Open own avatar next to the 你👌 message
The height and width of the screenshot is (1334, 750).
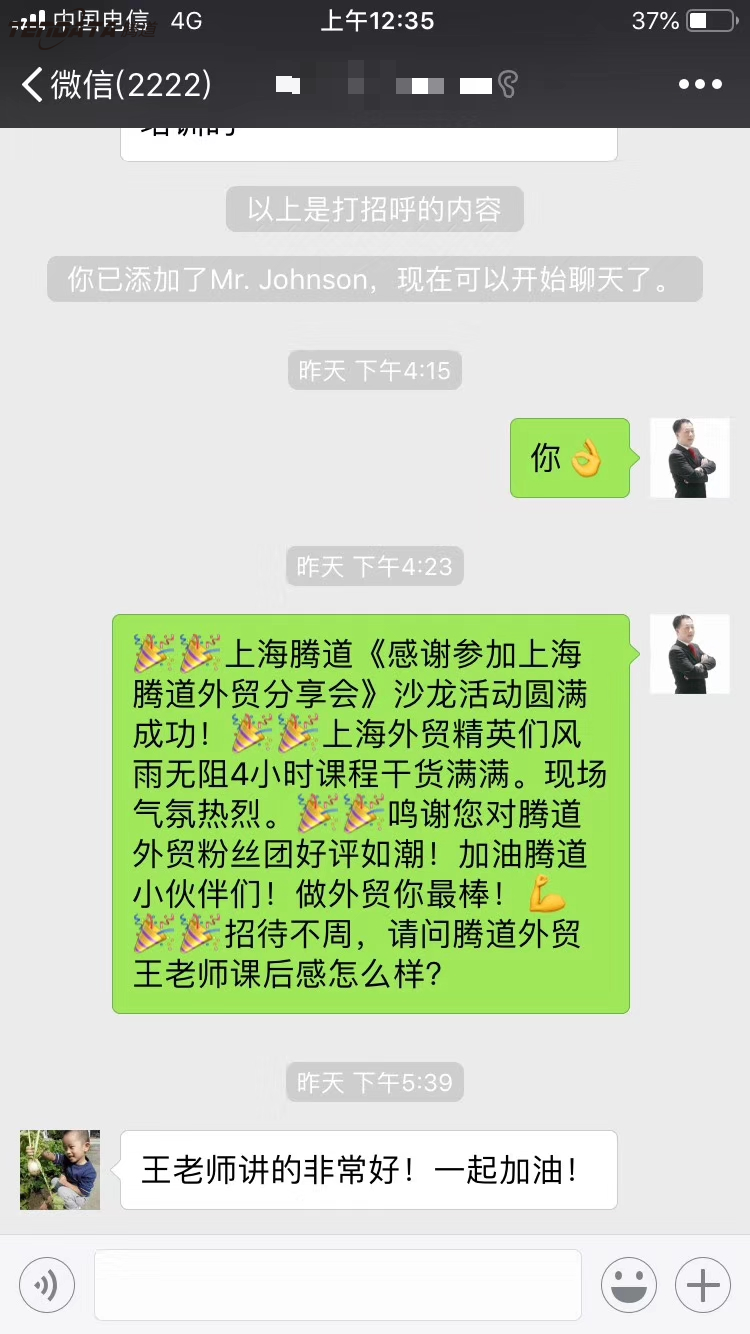coord(690,458)
